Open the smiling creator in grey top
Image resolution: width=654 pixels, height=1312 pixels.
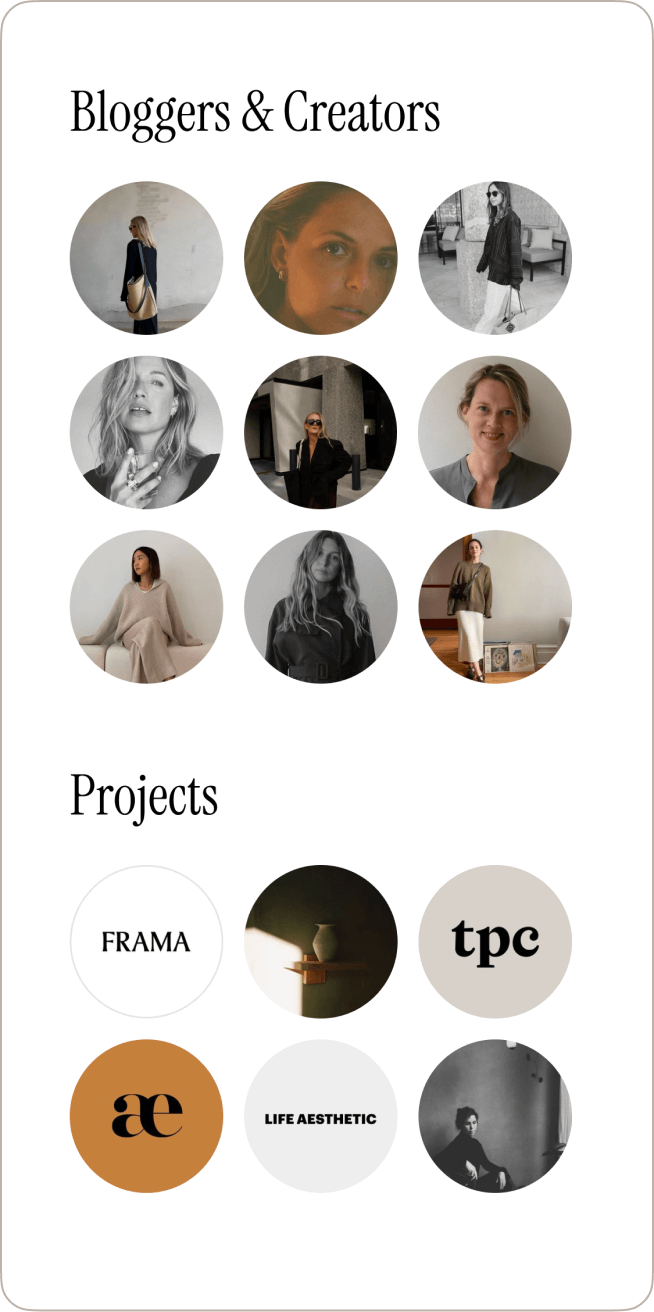click(x=495, y=432)
